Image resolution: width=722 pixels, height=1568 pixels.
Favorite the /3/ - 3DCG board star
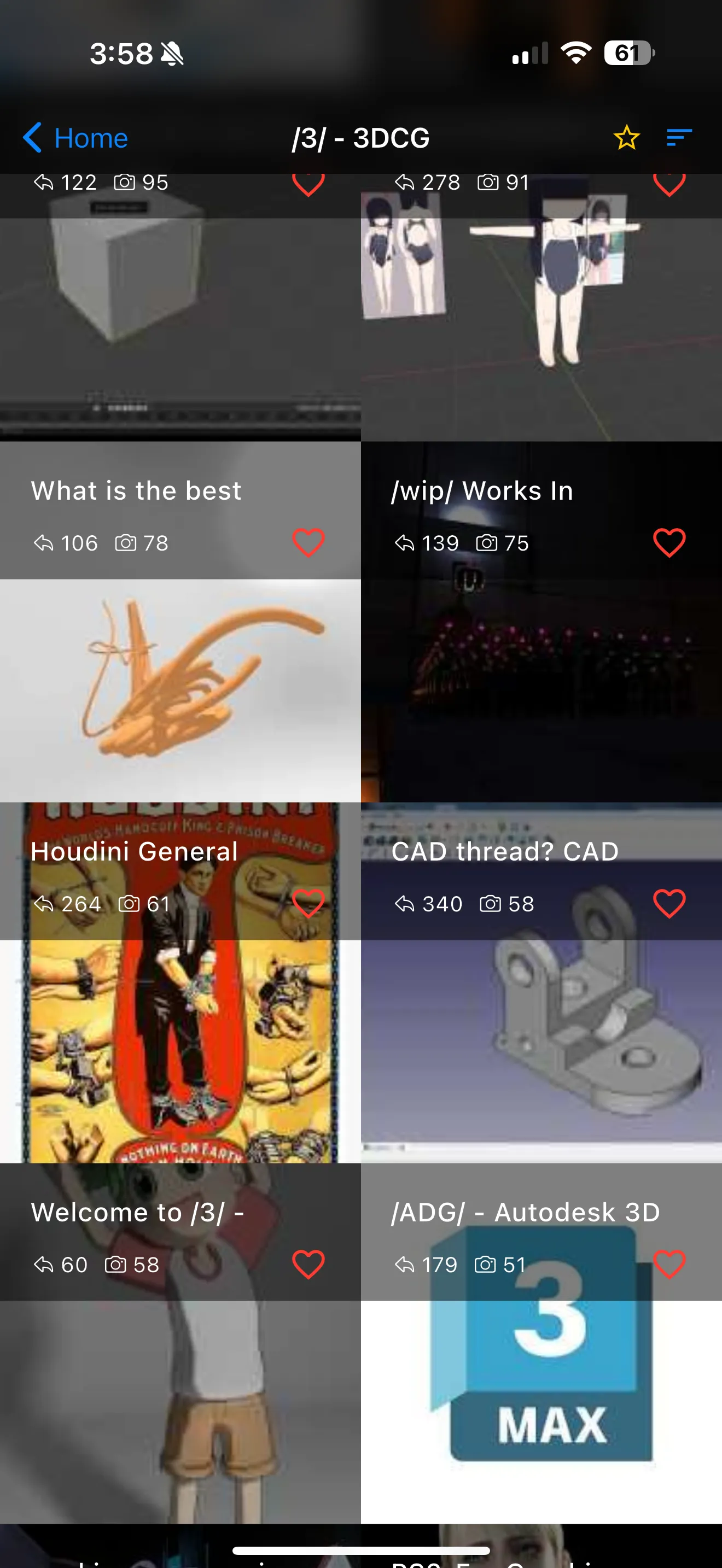[x=626, y=138]
